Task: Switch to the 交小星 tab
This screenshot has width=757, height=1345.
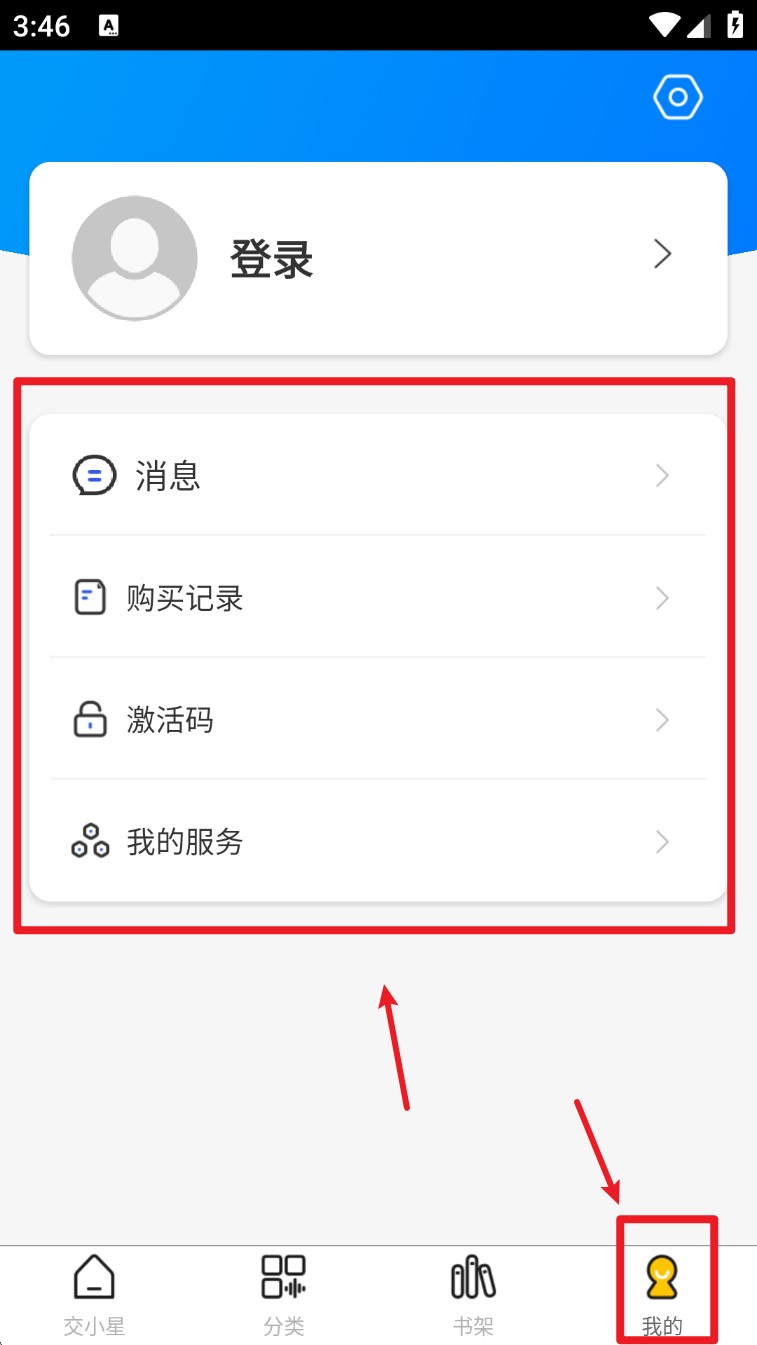Action: [x=94, y=1295]
